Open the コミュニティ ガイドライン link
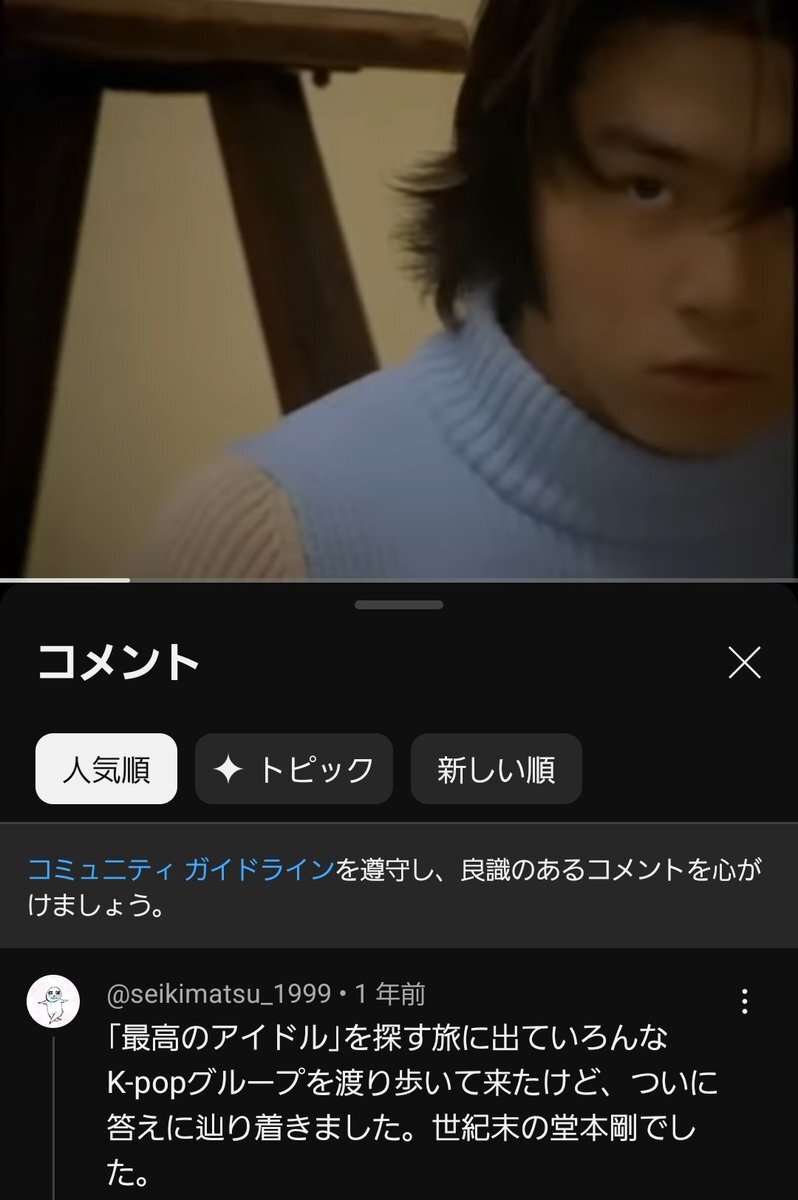The height and width of the screenshot is (1200, 798). (180, 869)
